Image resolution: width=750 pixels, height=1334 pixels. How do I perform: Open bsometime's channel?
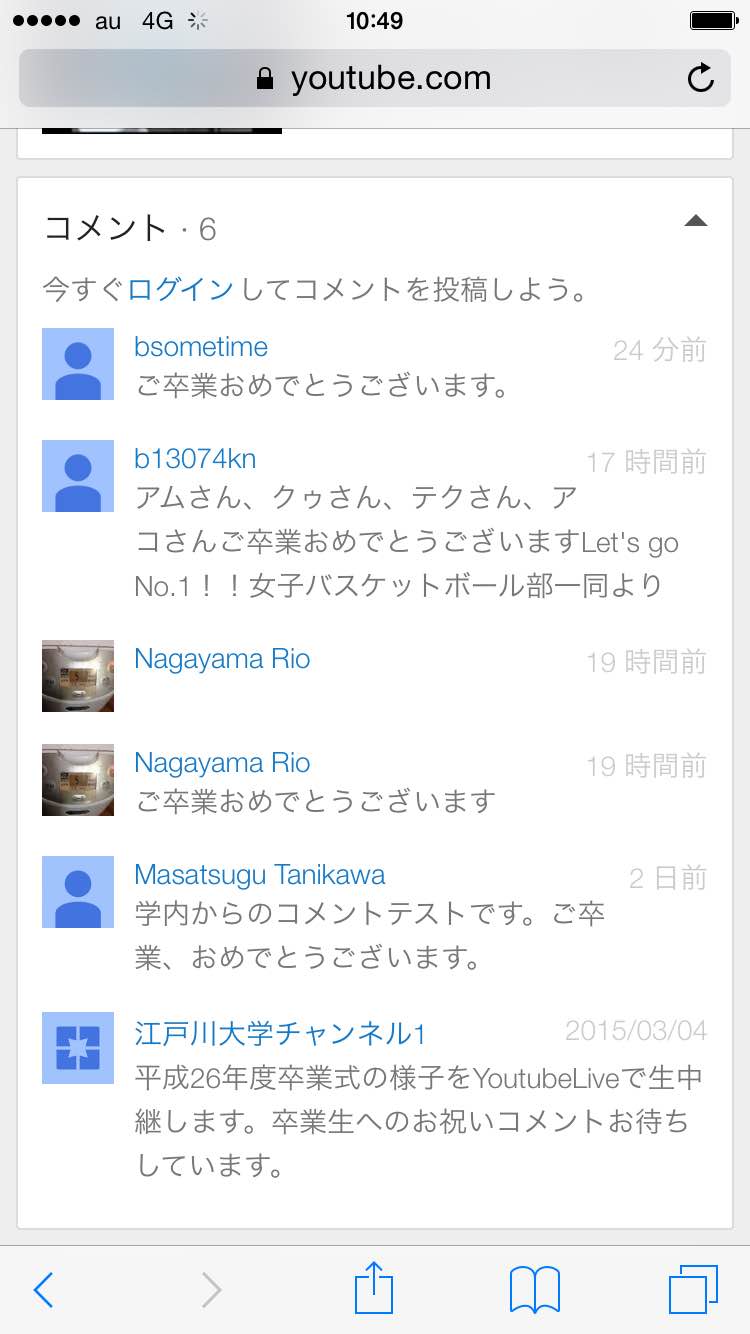point(201,347)
